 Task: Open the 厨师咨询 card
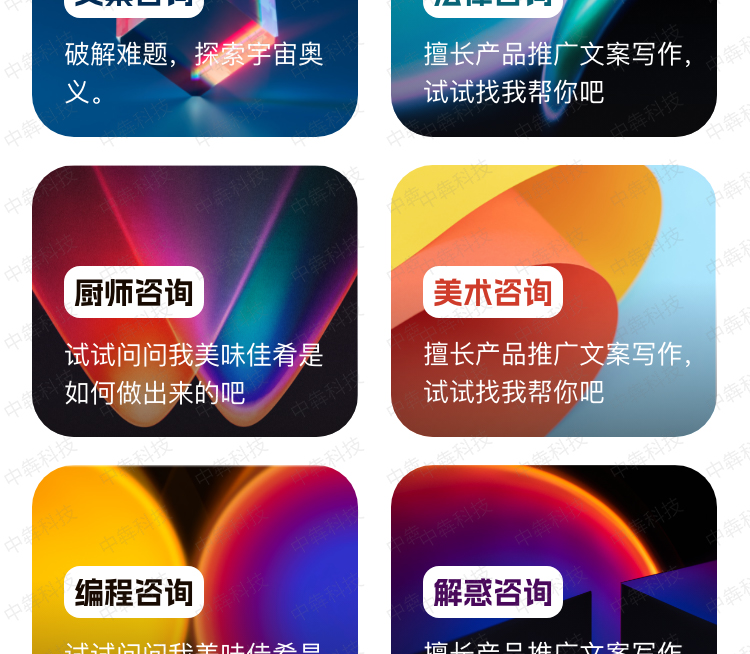click(195, 300)
